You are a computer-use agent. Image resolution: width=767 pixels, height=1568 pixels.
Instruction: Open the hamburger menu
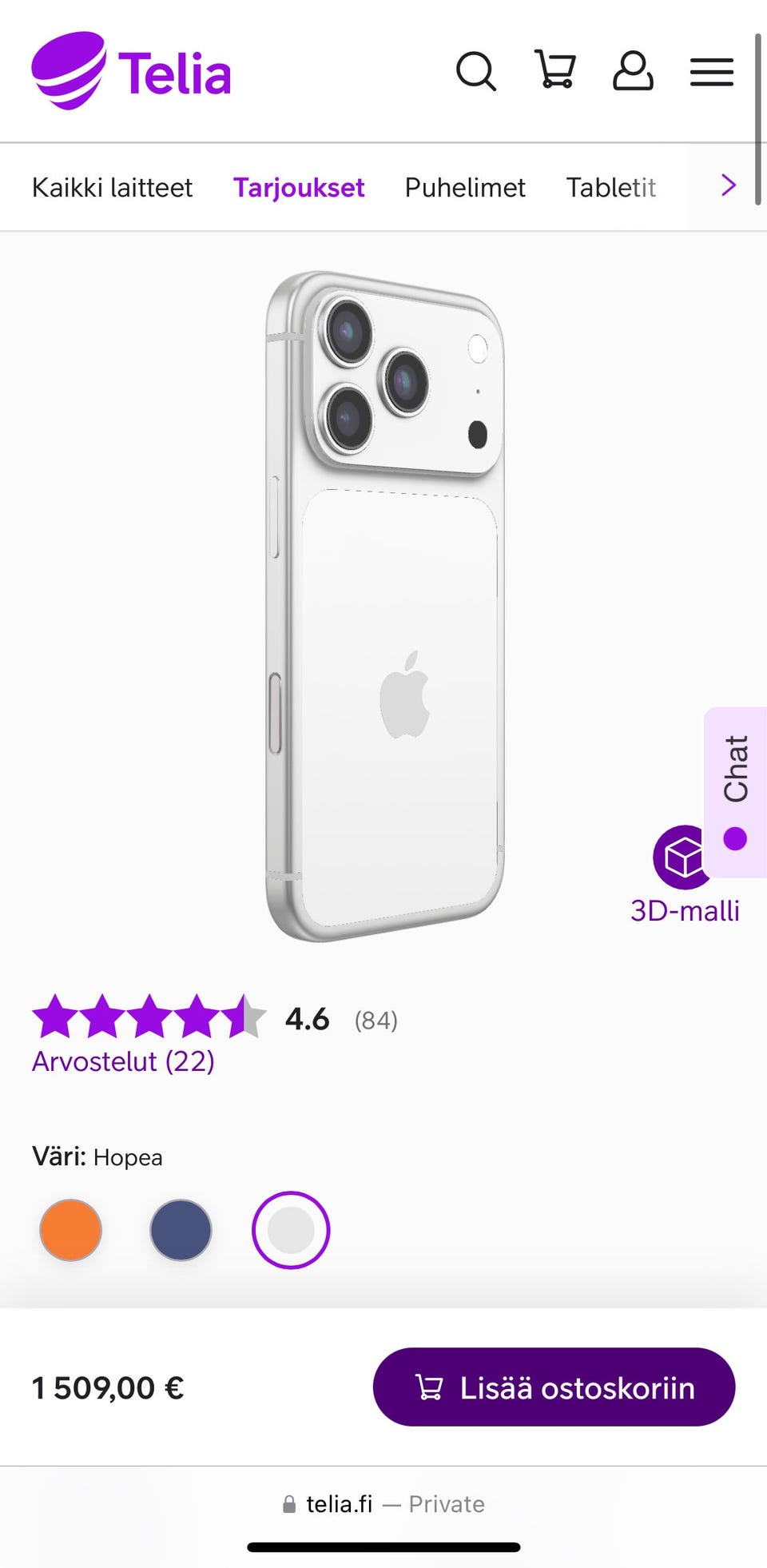click(x=711, y=72)
